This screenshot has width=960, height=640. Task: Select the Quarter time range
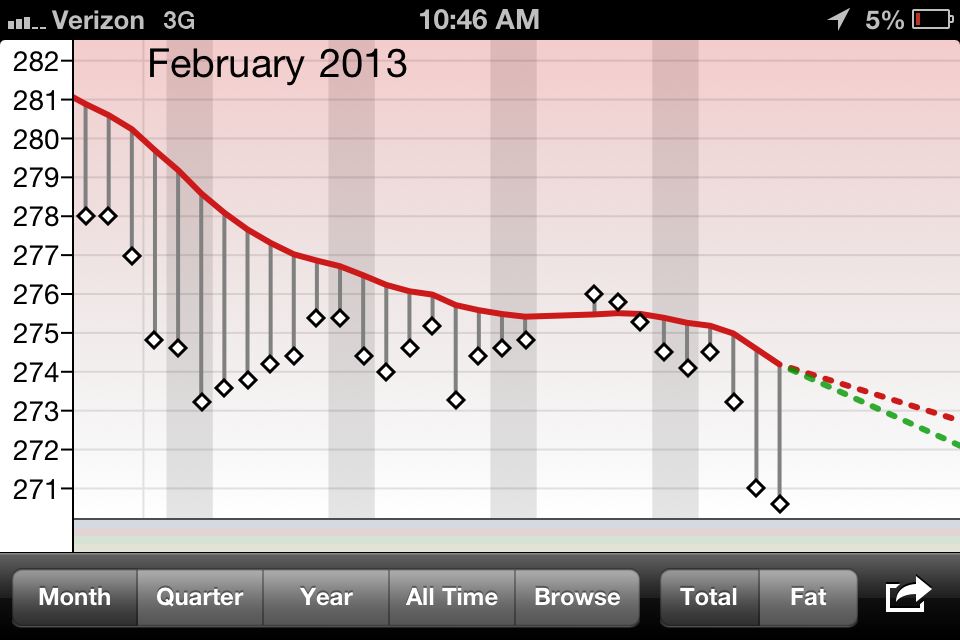coord(200,597)
